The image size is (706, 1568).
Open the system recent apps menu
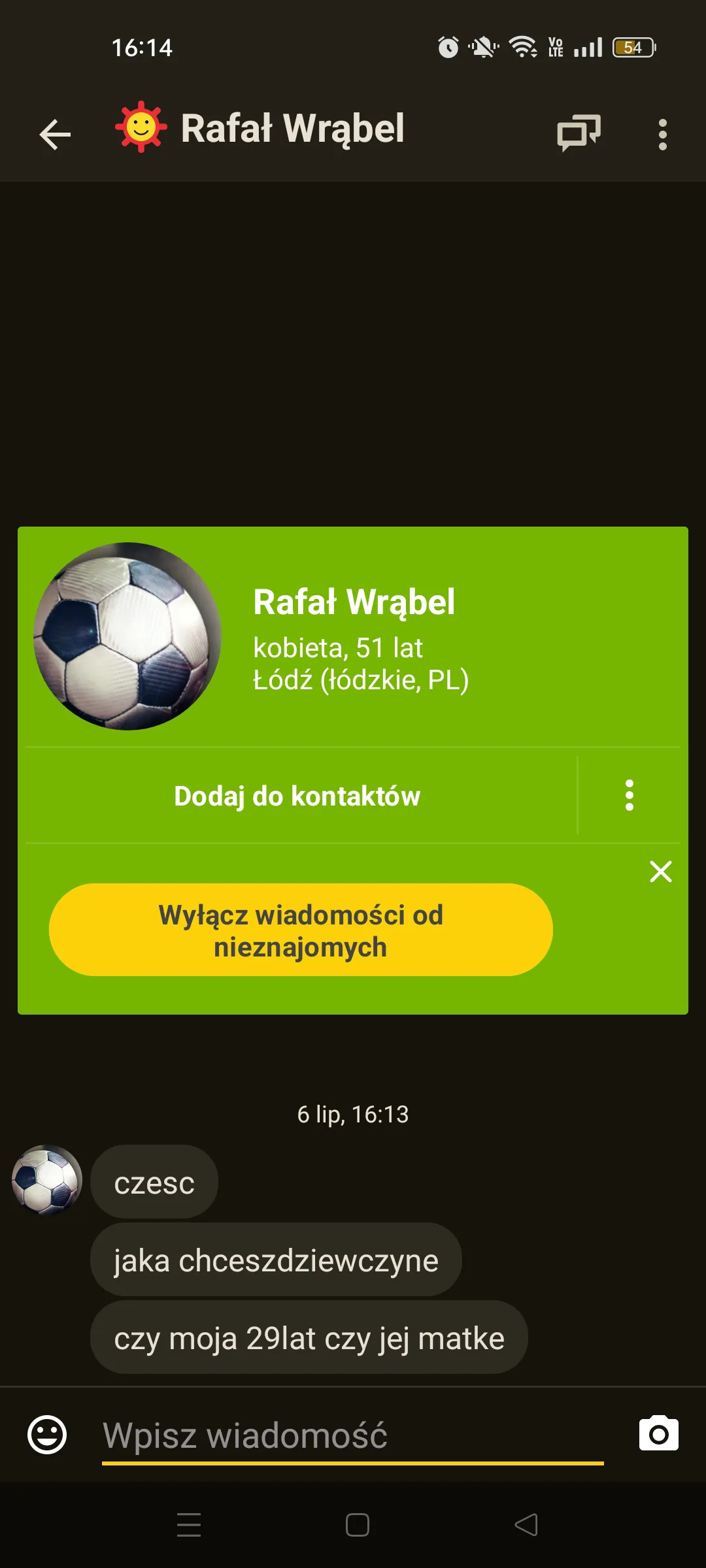[189, 1525]
